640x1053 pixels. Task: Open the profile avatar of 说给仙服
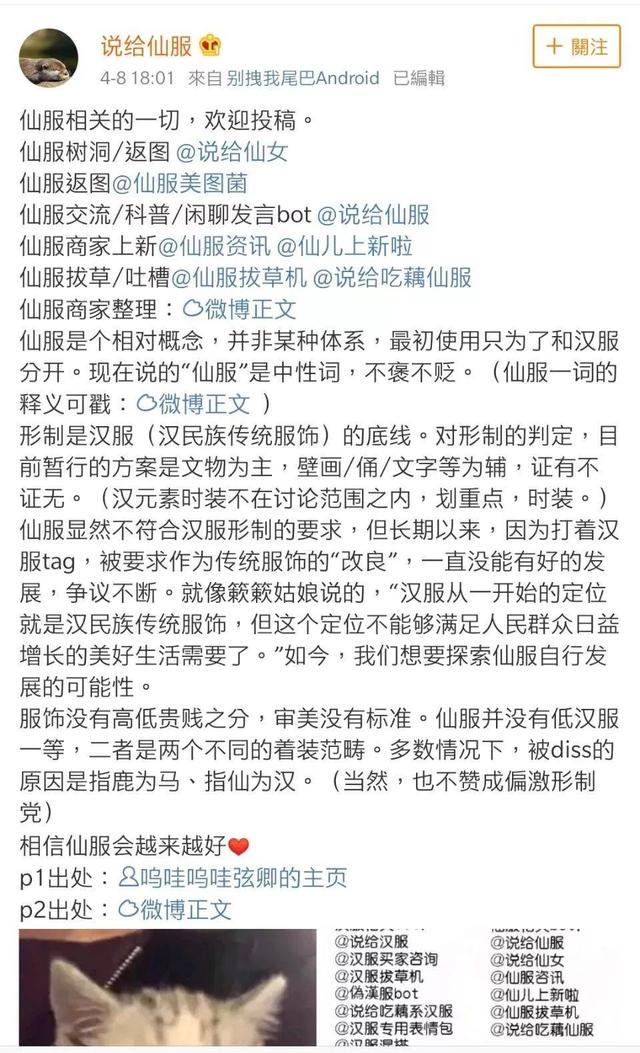[x=48, y=57]
